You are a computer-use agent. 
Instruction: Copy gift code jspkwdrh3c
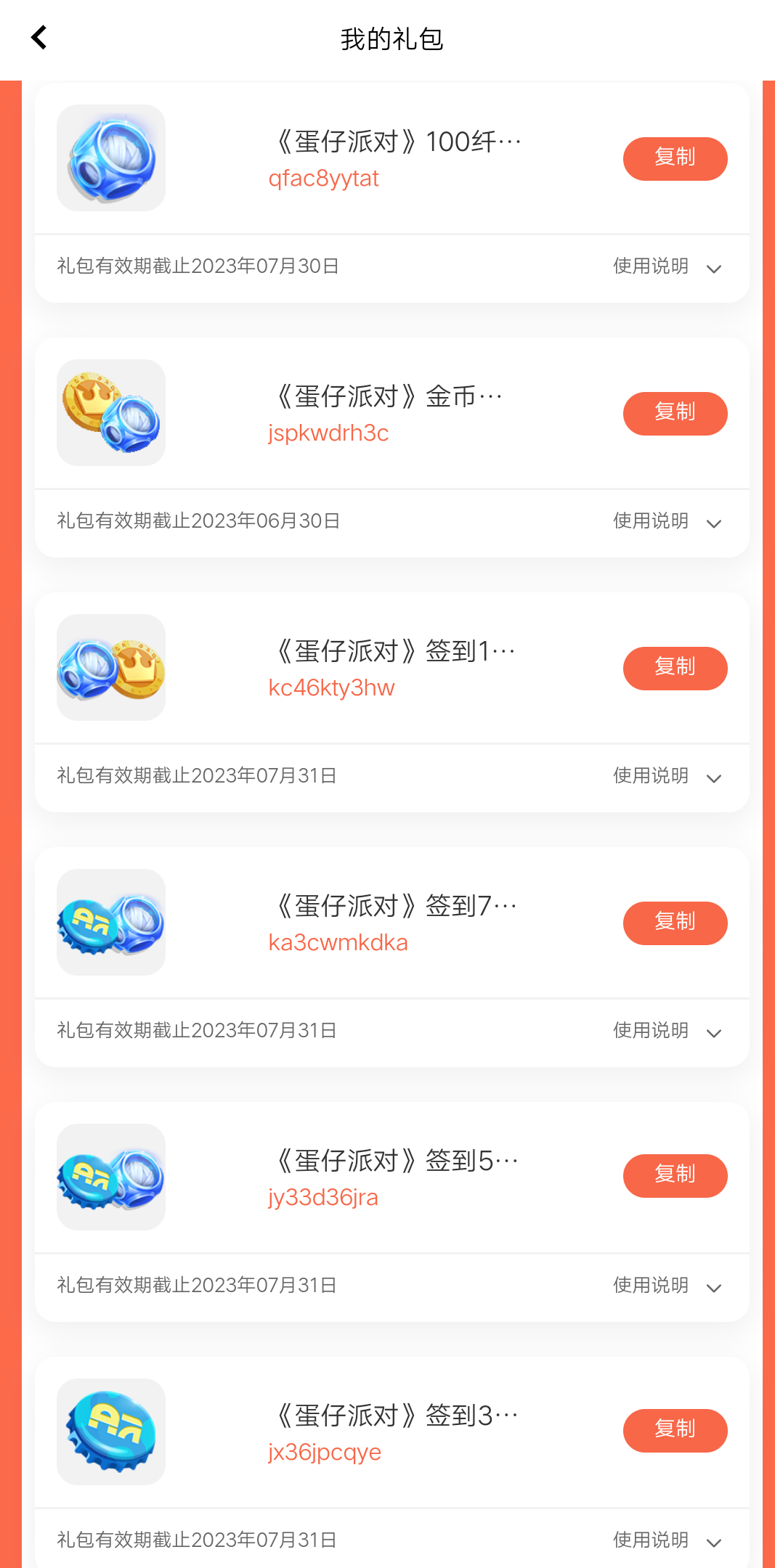pos(675,413)
